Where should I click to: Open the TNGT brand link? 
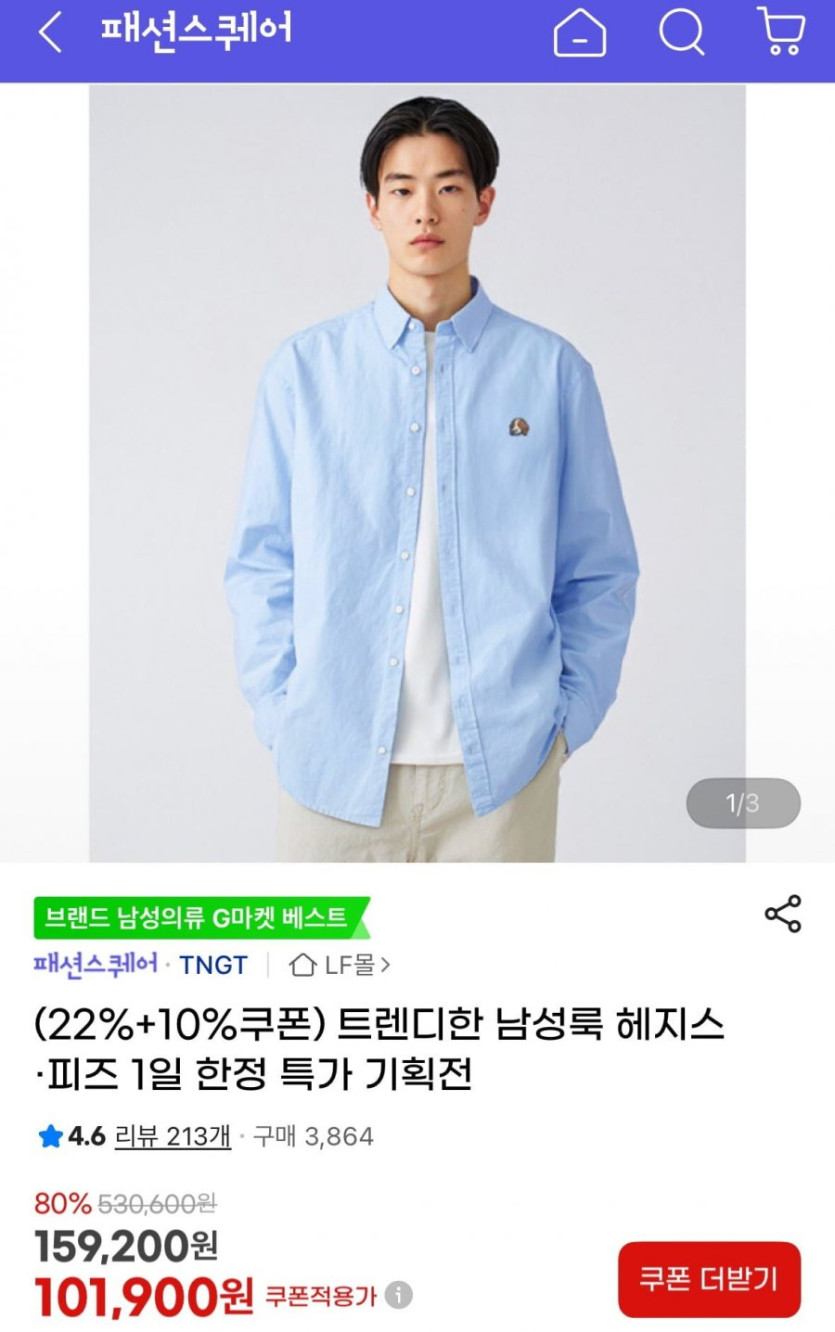[213, 965]
